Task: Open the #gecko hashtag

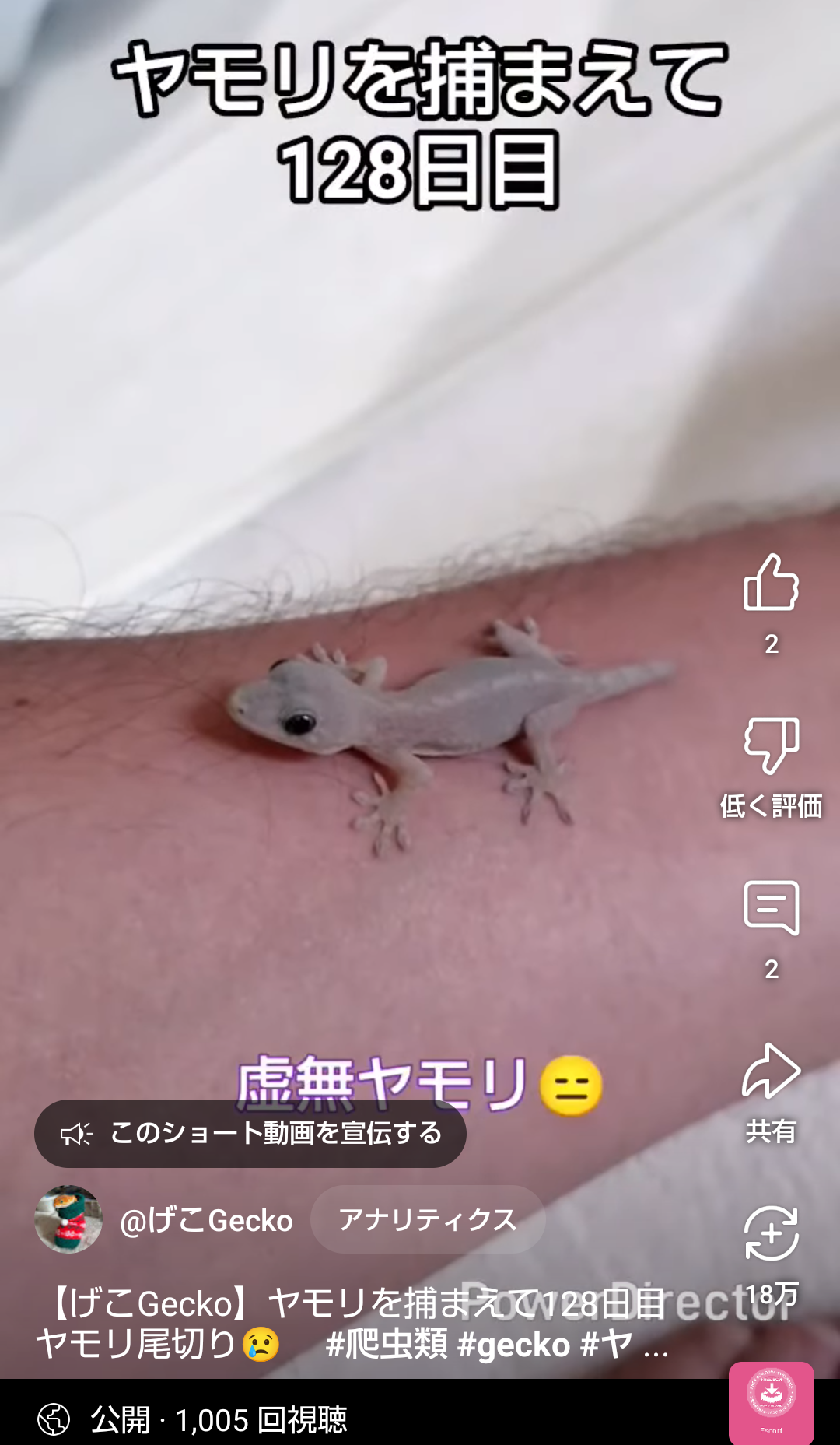Action: point(513,1345)
